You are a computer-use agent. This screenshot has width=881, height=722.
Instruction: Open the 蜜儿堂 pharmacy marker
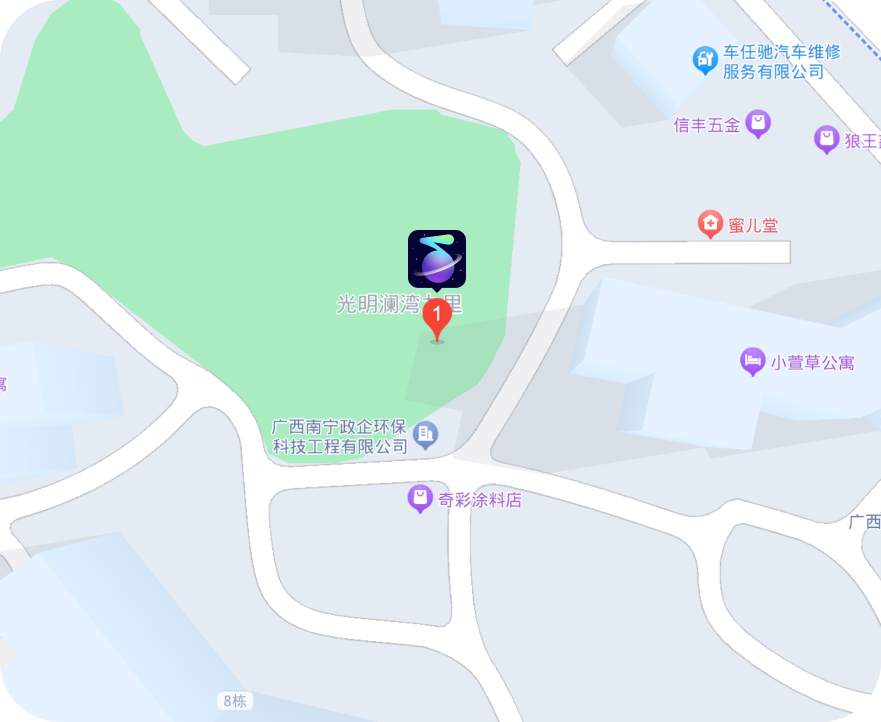(710, 225)
